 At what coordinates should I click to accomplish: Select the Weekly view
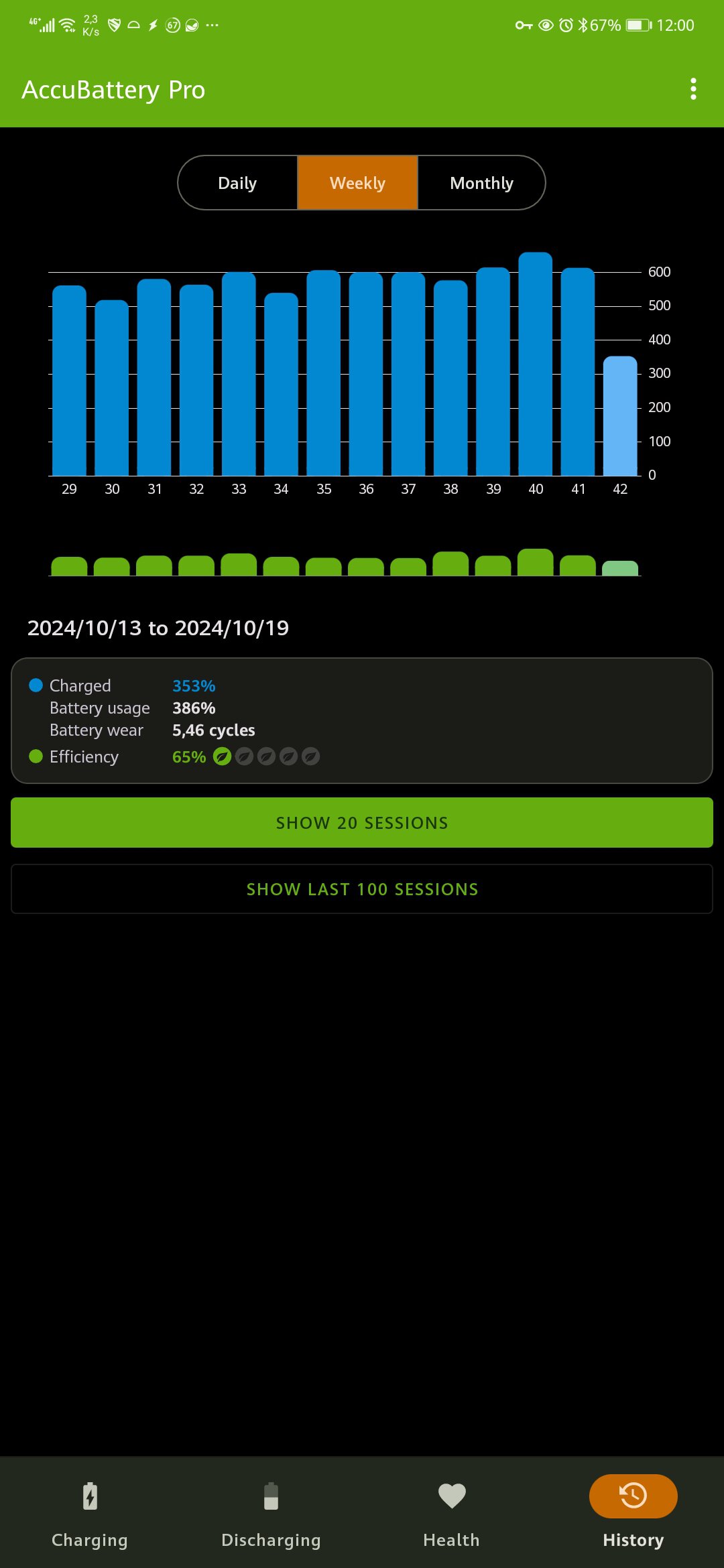pyautogui.click(x=357, y=183)
